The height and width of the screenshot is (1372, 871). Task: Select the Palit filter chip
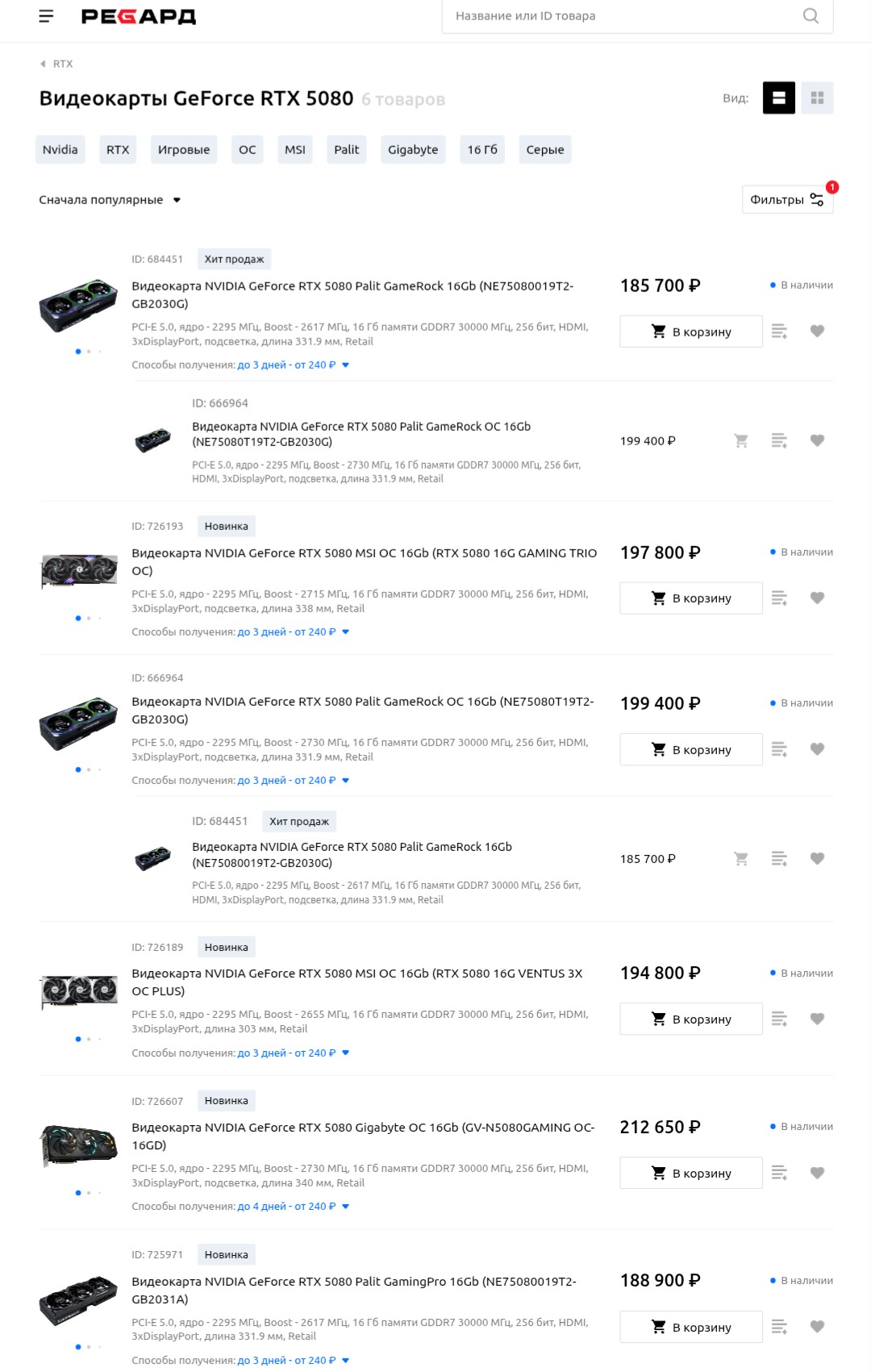346,150
